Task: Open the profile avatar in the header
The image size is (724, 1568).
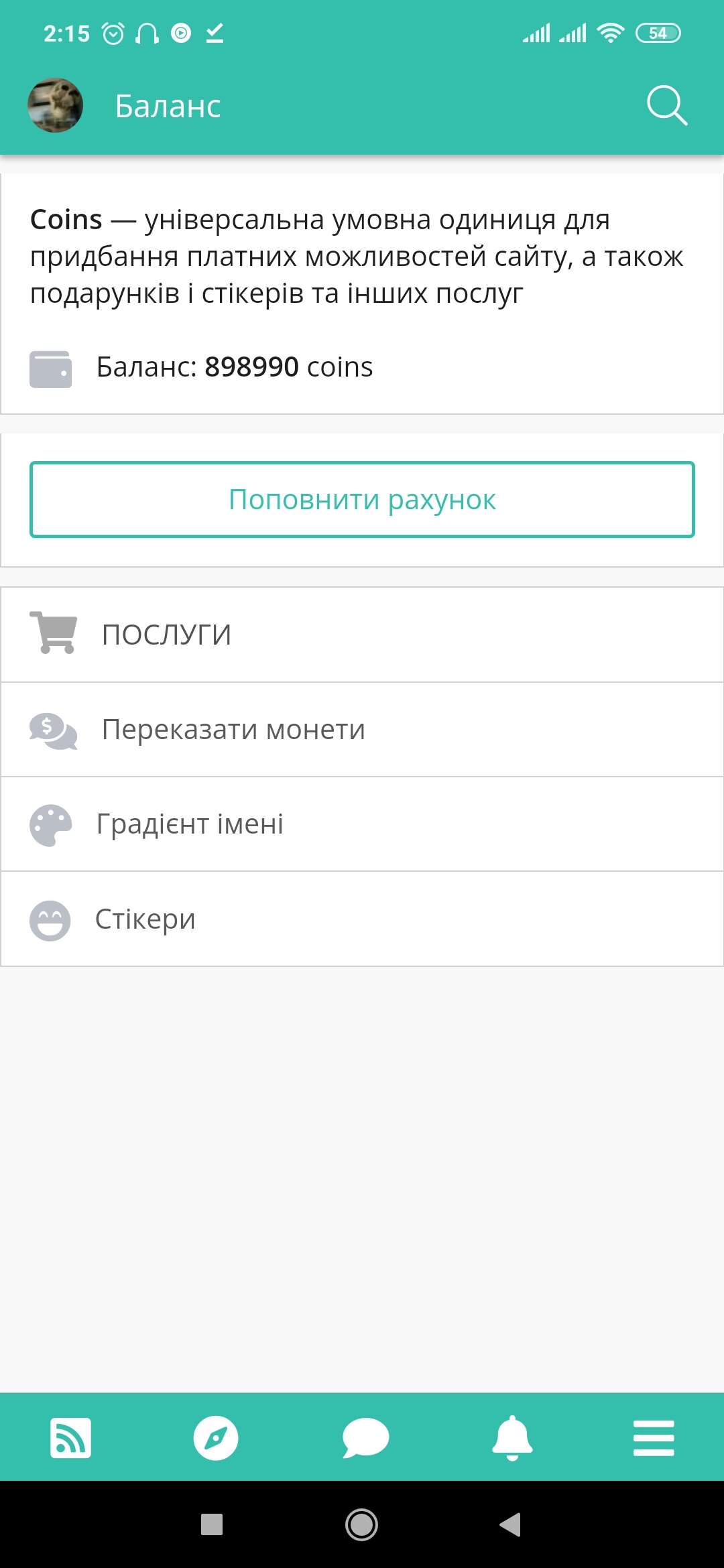Action: (x=55, y=105)
